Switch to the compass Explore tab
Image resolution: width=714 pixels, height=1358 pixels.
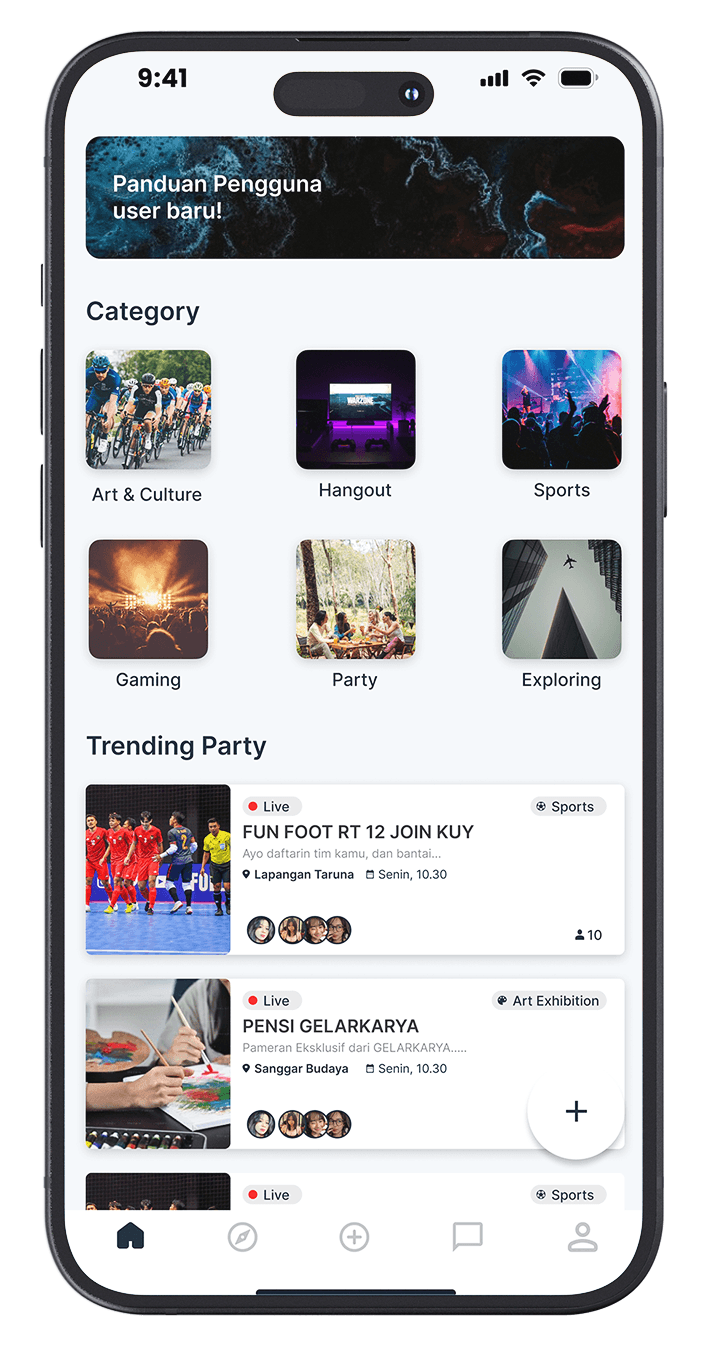242,1237
